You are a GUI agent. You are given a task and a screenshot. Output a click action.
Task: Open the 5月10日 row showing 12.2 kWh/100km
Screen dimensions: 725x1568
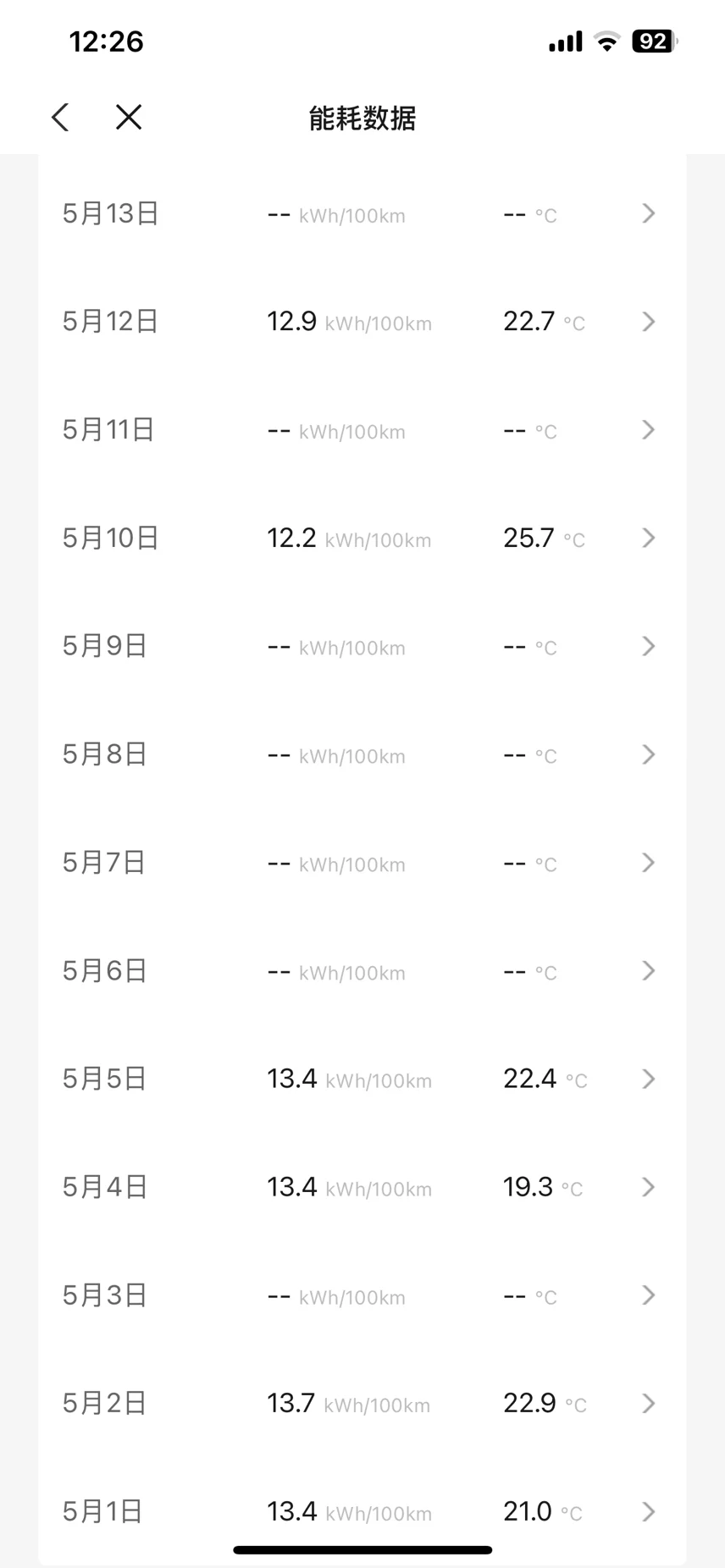click(362, 538)
